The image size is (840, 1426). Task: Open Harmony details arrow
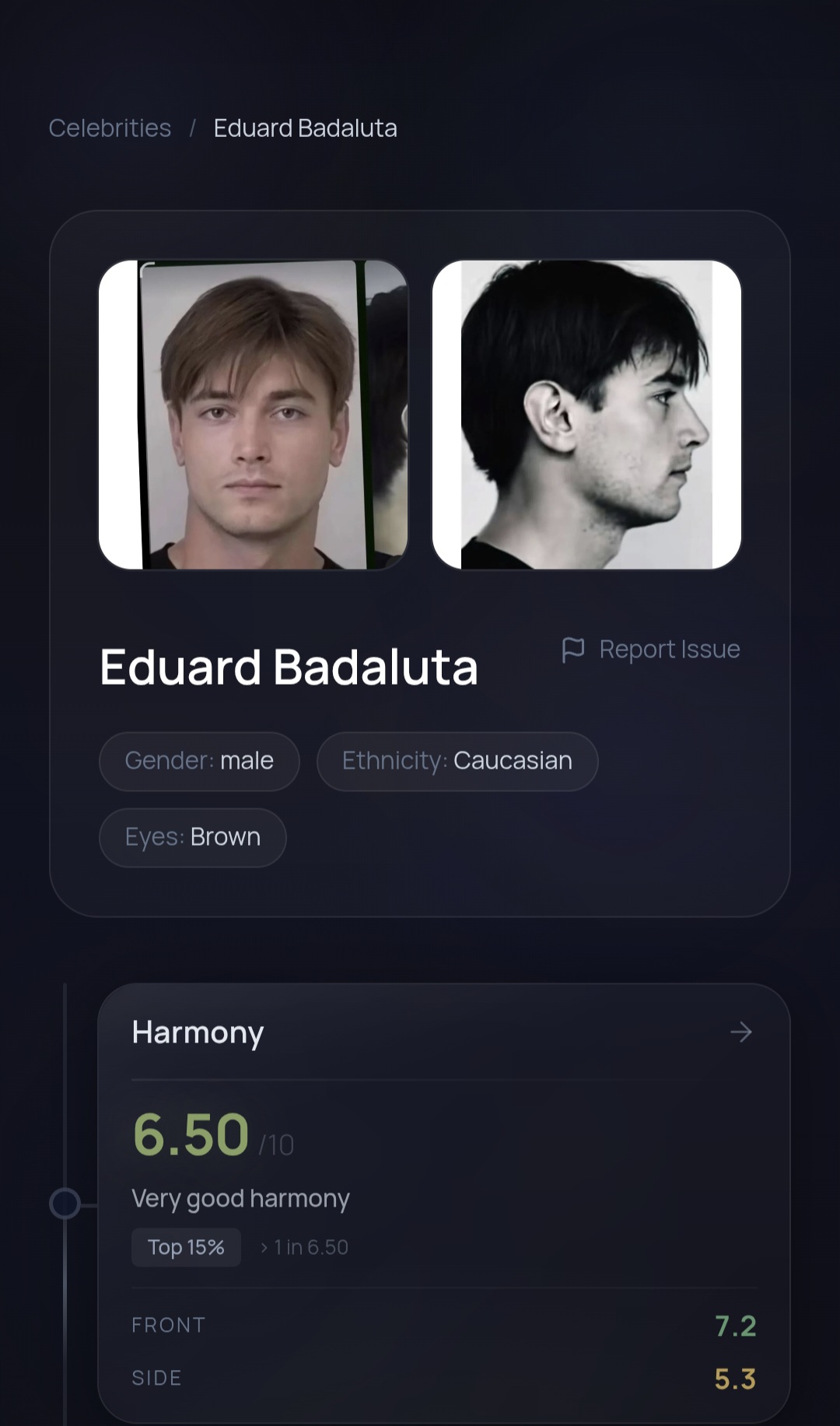coord(740,1032)
